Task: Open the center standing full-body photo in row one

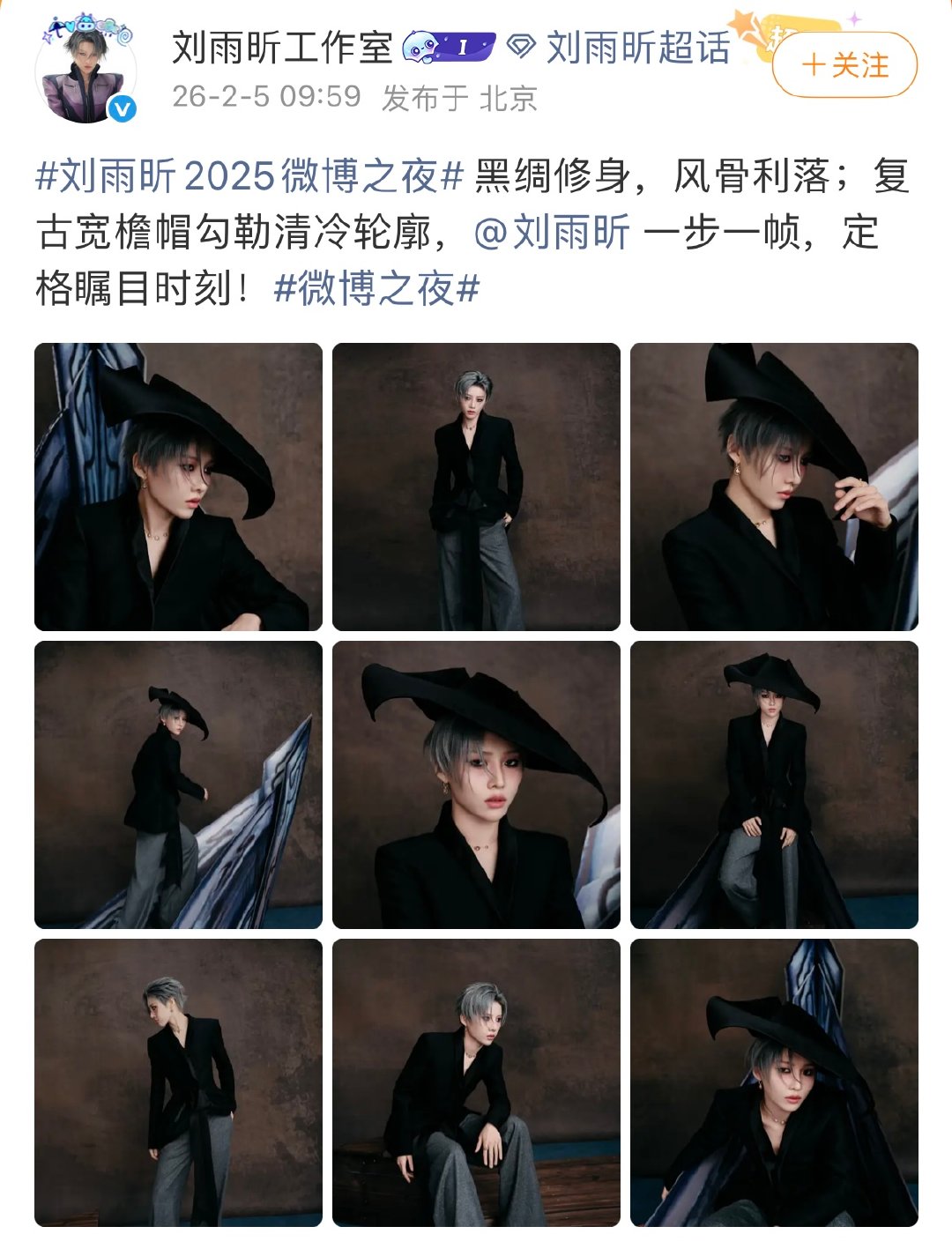Action: tap(476, 486)
